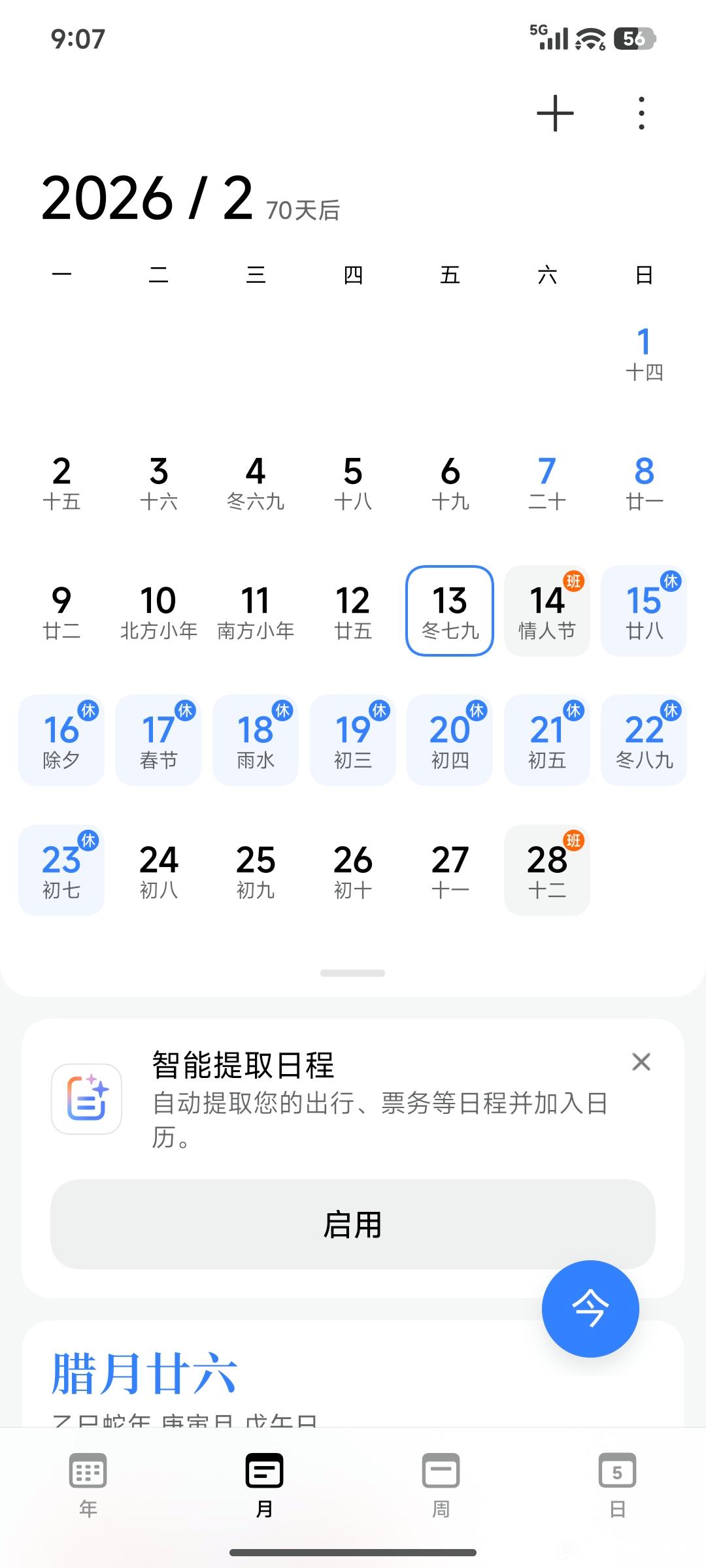Select February 1 on the calendar
The height and width of the screenshot is (1568, 706).
pyautogui.click(x=644, y=353)
